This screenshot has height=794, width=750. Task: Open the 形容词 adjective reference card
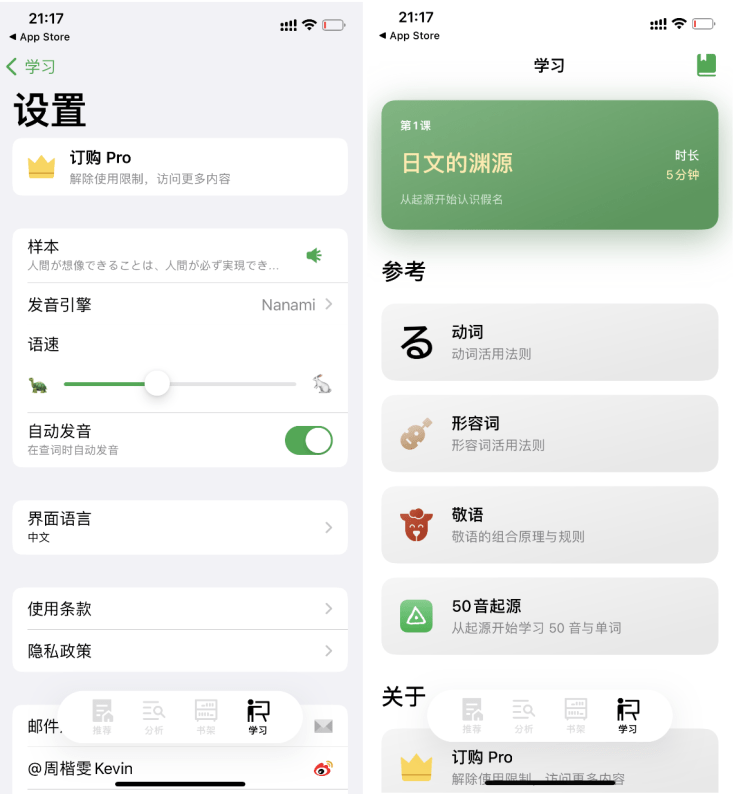(549, 434)
